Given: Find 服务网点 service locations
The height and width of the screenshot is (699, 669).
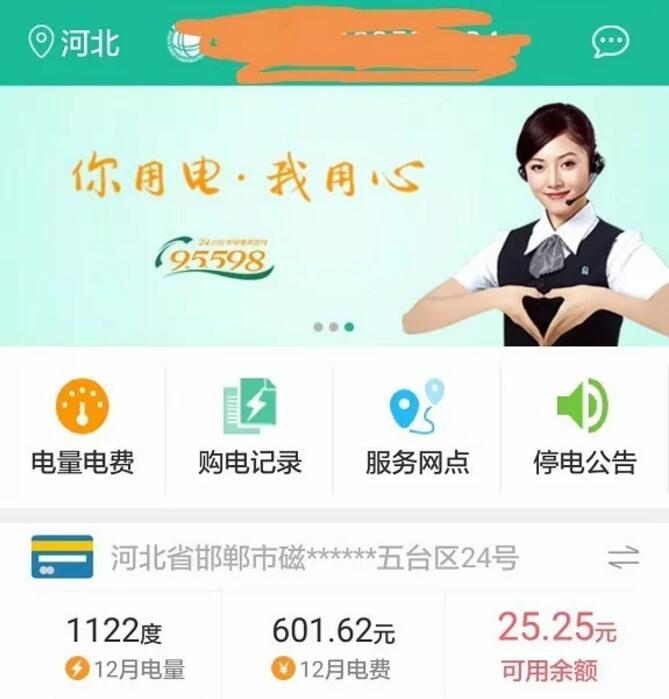Looking at the screenshot, I should [x=417, y=427].
